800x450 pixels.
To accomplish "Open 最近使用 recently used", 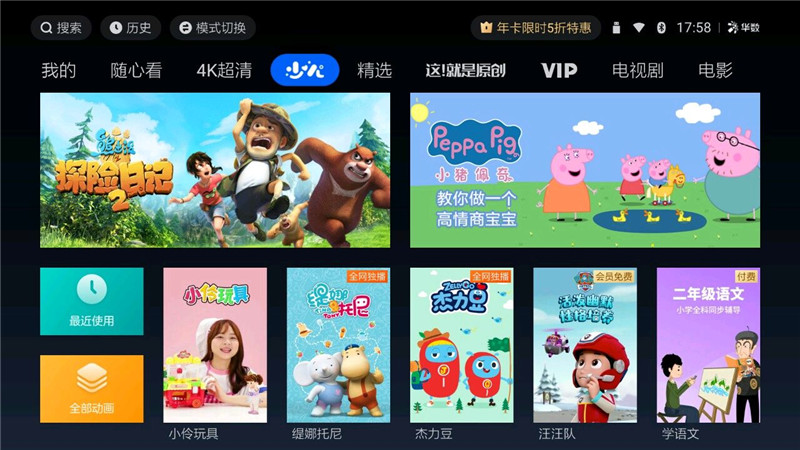I will click(91, 301).
